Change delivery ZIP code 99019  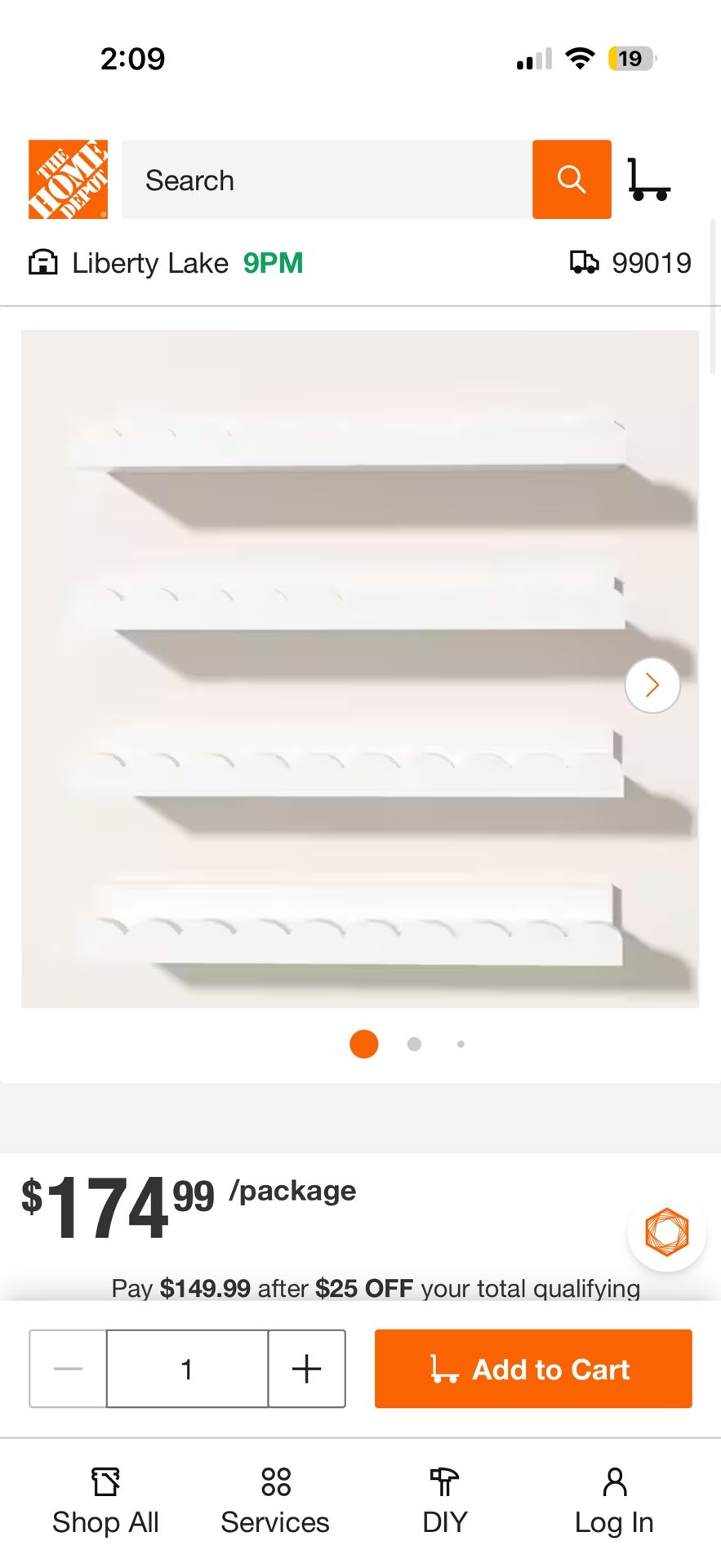pos(630,263)
